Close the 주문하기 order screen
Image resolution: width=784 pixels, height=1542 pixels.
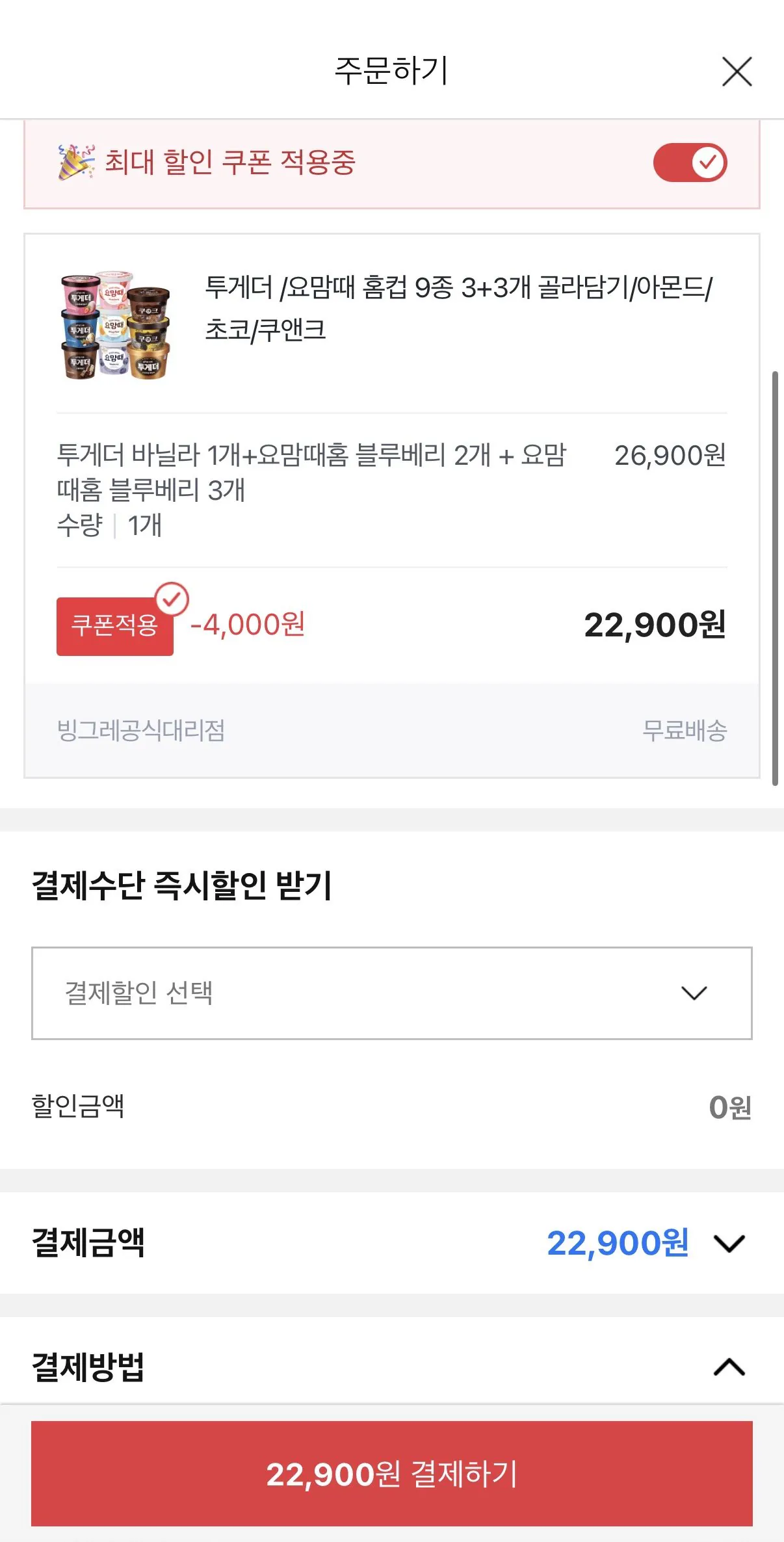[x=737, y=72]
